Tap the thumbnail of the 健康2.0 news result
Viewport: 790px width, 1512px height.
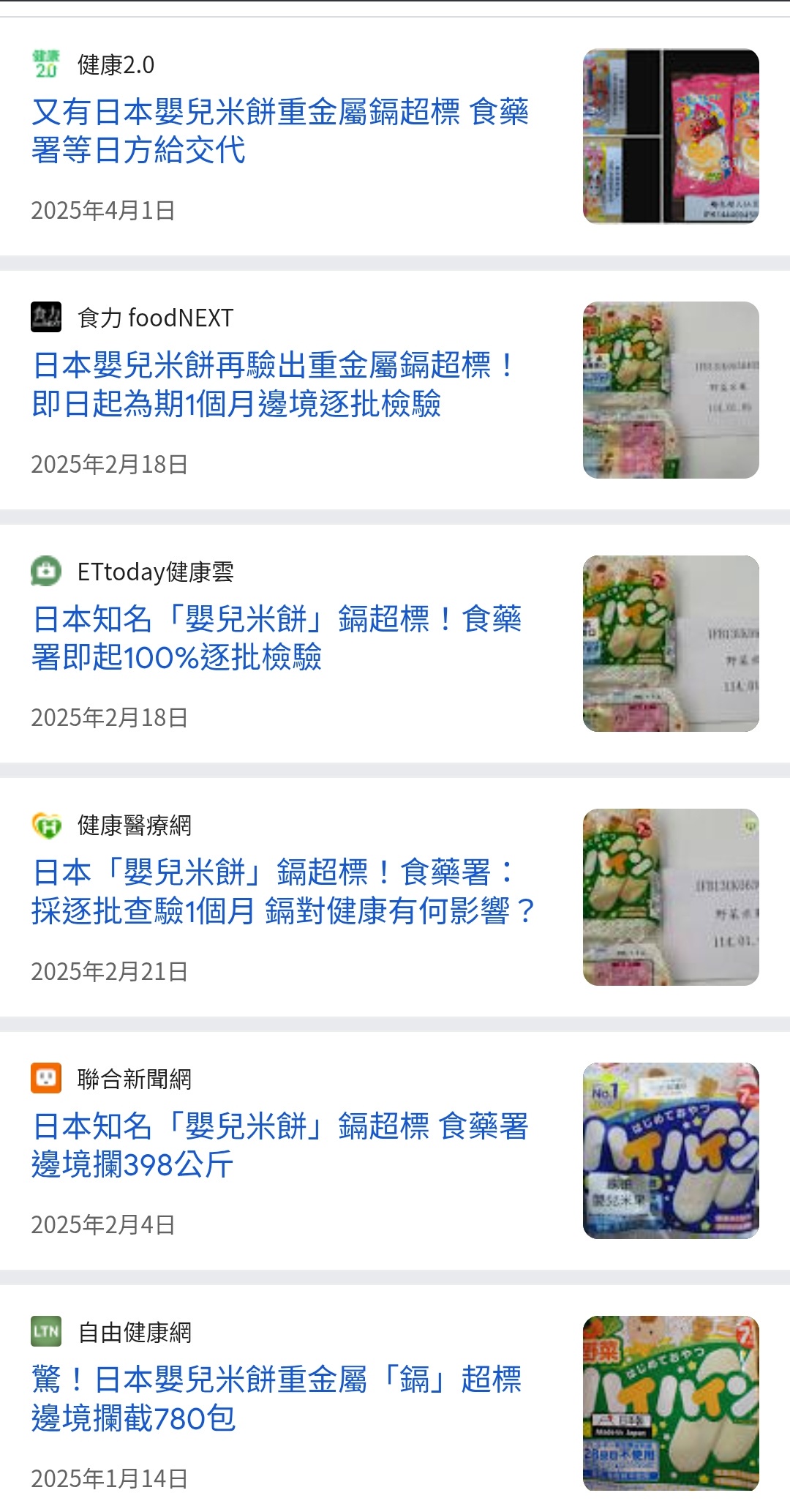pyautogui.click(x=671, y=136)
